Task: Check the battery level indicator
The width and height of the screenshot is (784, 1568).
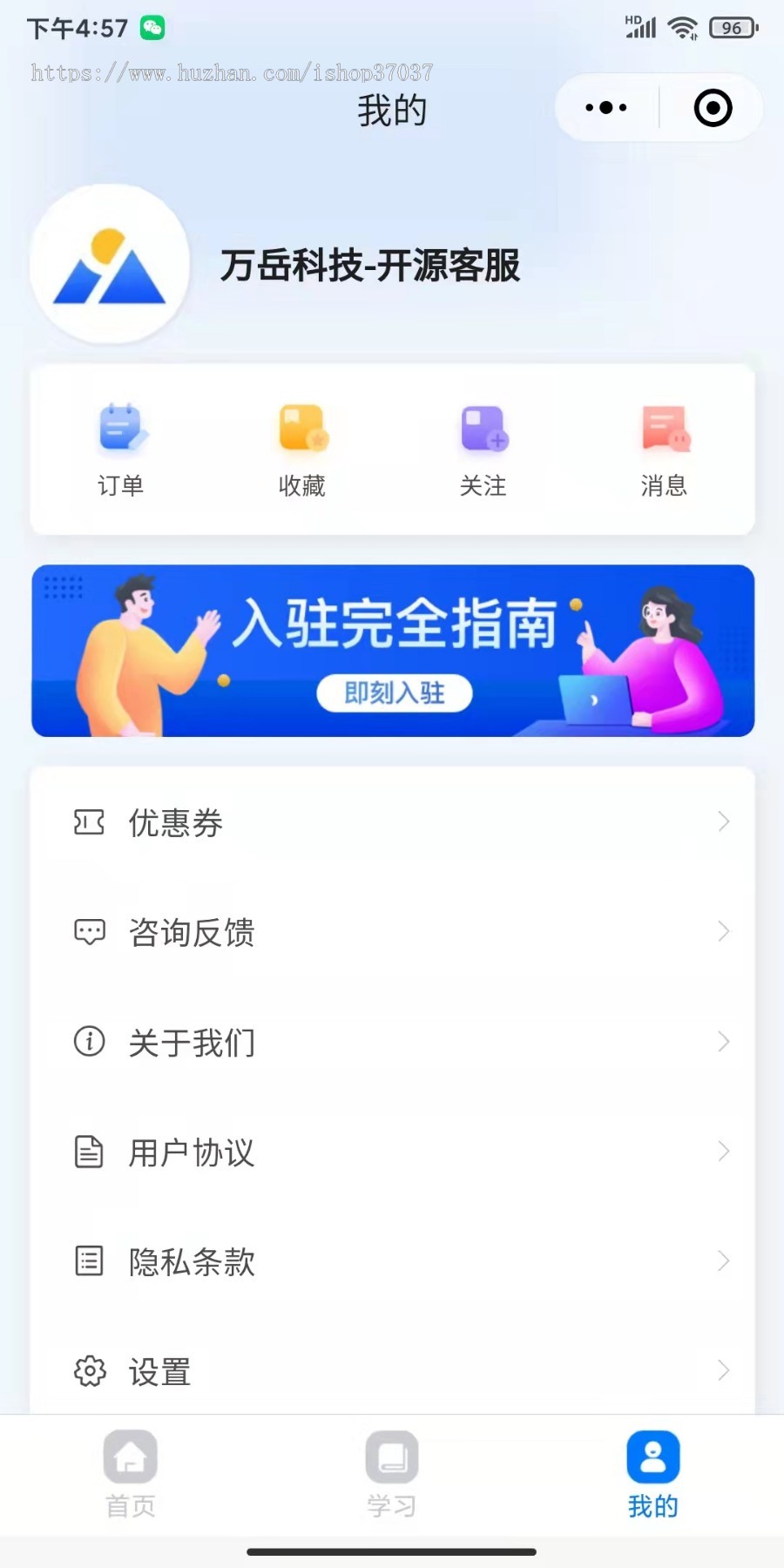Action: pyautogui.click(x=732, y=28)
